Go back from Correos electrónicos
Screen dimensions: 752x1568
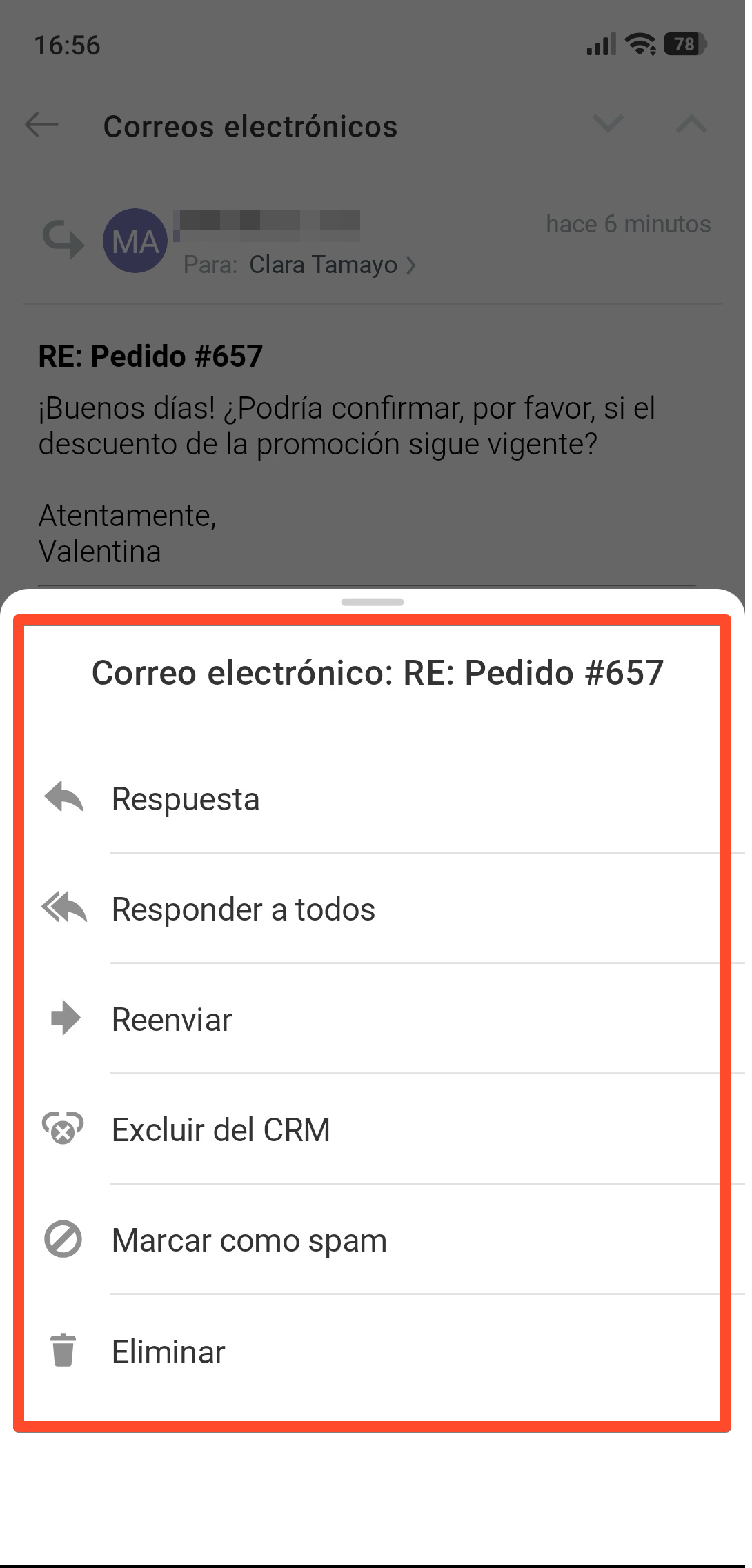coord(42,125)
